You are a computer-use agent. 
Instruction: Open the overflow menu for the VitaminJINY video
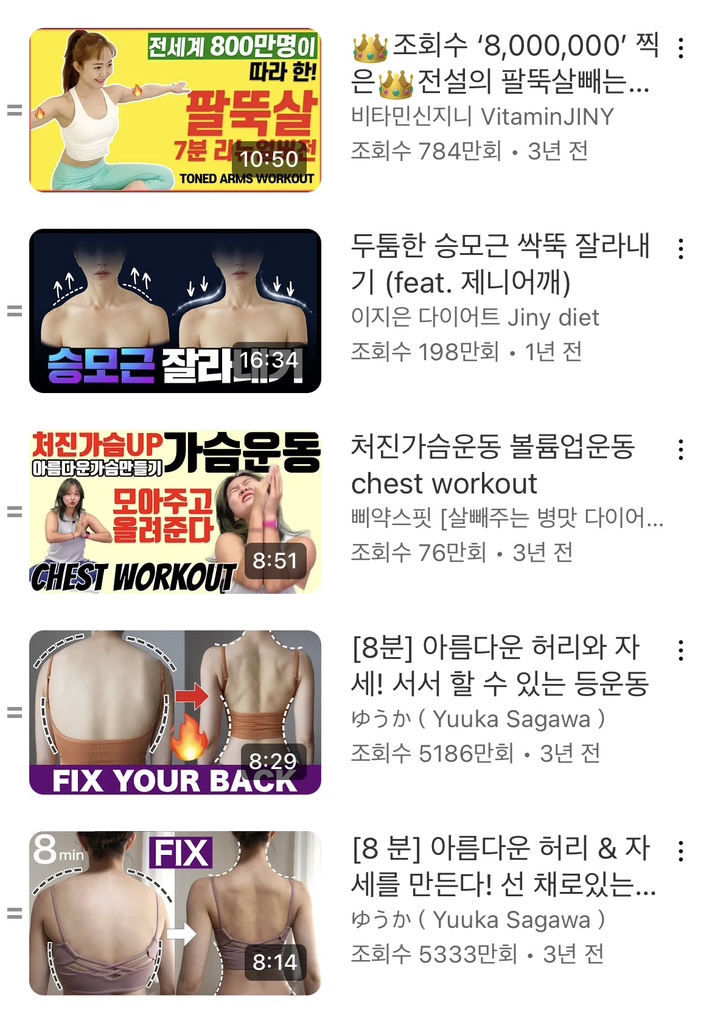pyautogui.click(x=681, y=48)
